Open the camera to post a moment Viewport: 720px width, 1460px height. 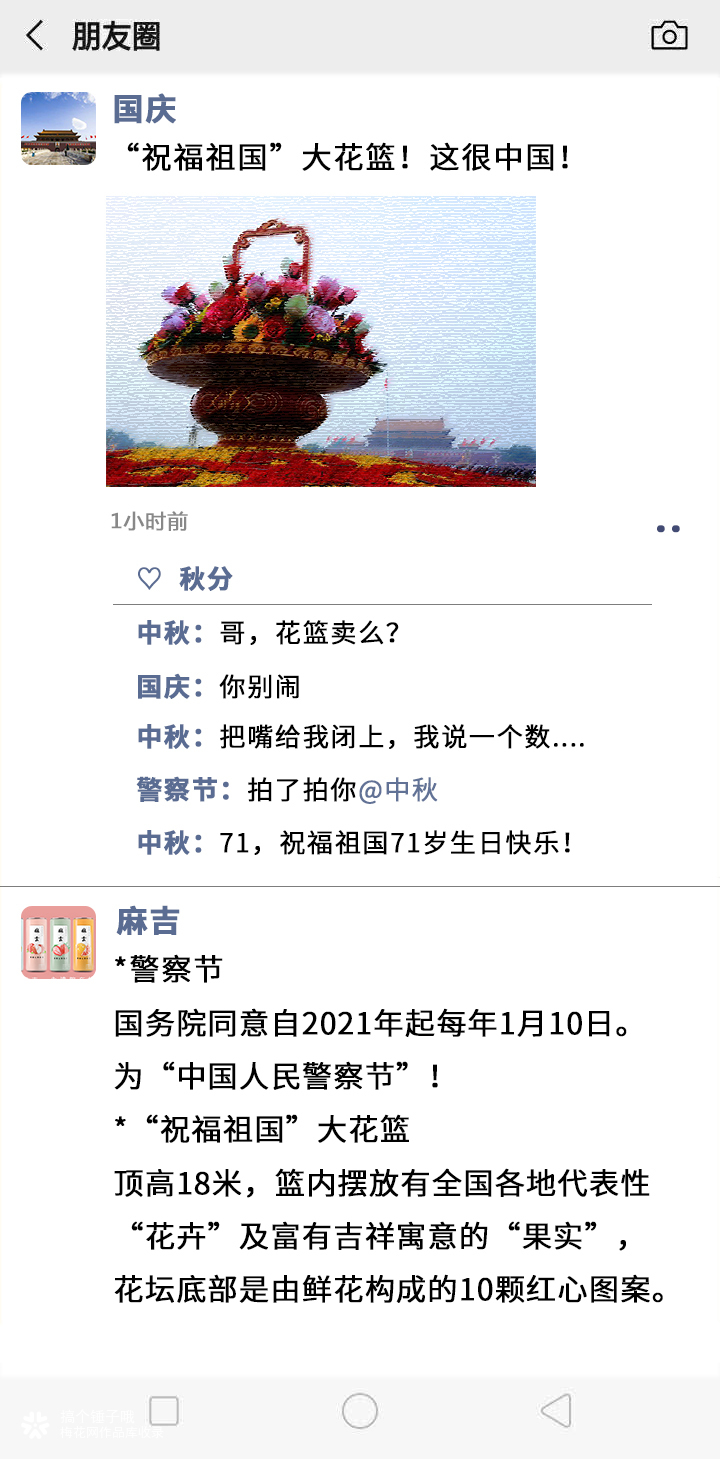(669, 36)
